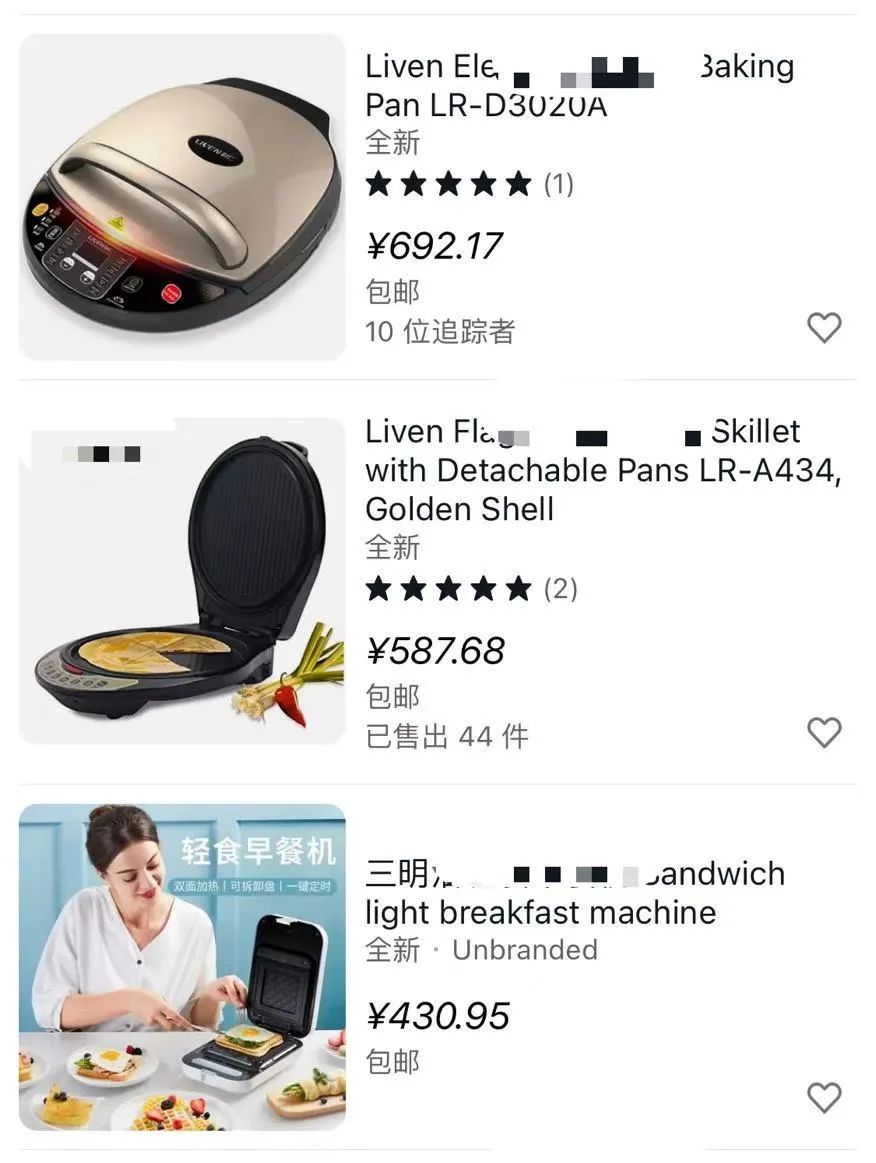Click the five-star rating on the LR-D3020A listing
This screenshot has width=876, height=1163.
coord(448,183)
